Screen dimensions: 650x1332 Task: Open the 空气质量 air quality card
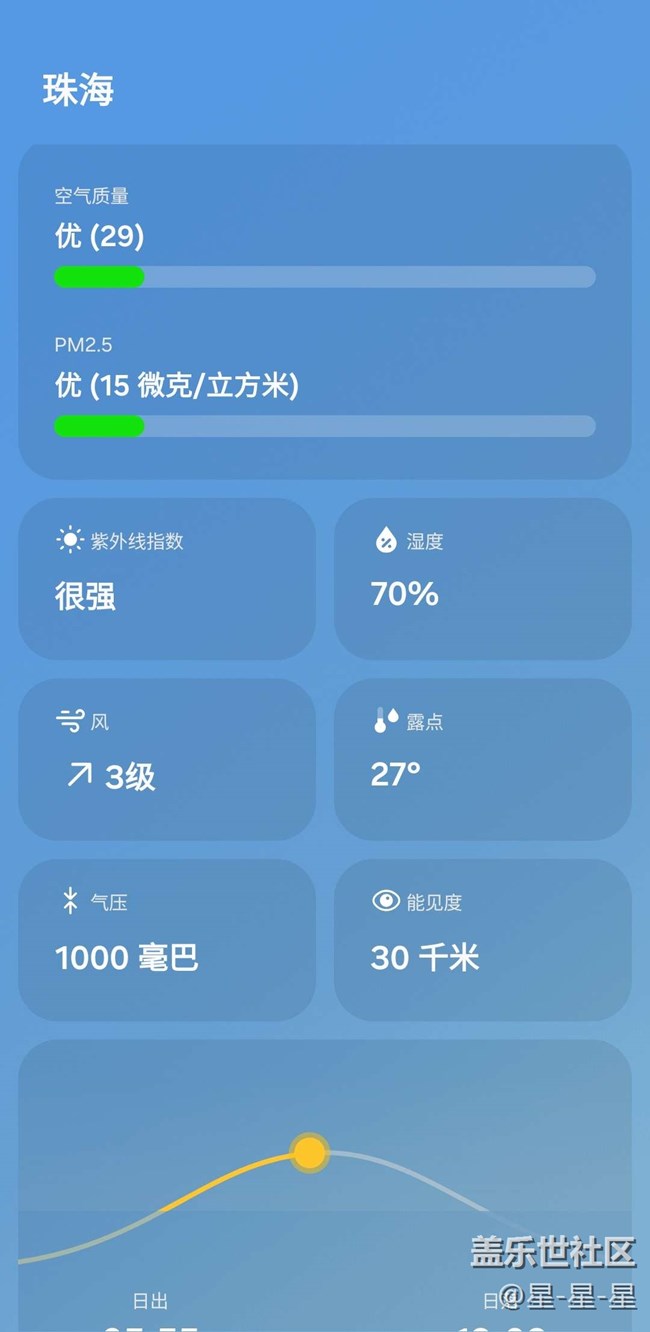click(325, 311)
